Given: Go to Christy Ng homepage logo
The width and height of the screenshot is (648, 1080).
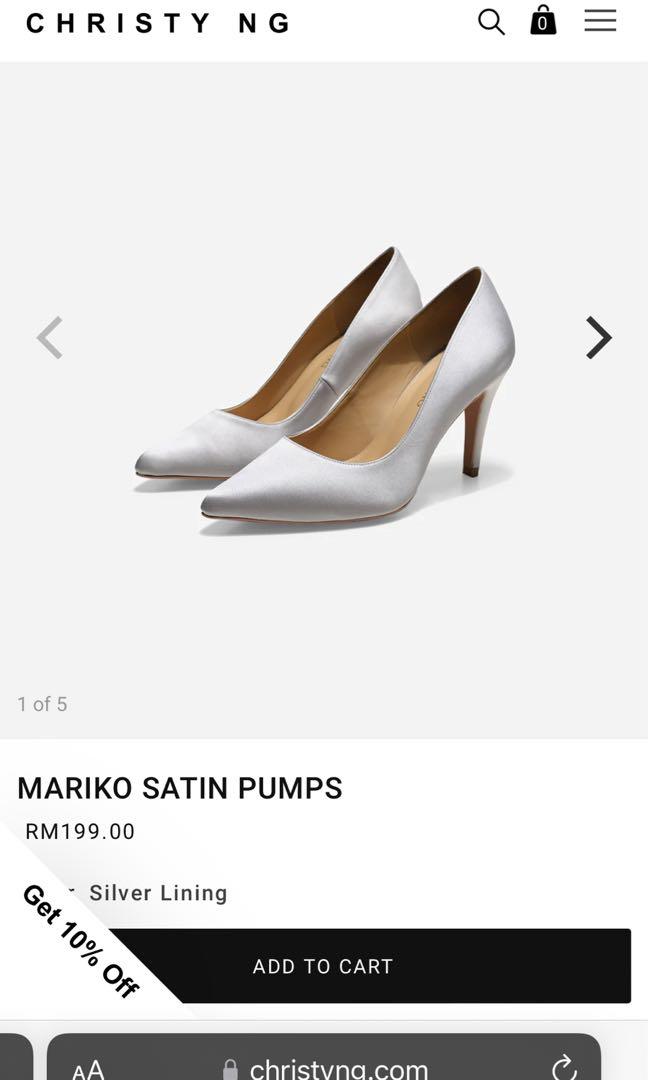Looking at the screenshot, I should pyautogui.click(x=158, y=23).
